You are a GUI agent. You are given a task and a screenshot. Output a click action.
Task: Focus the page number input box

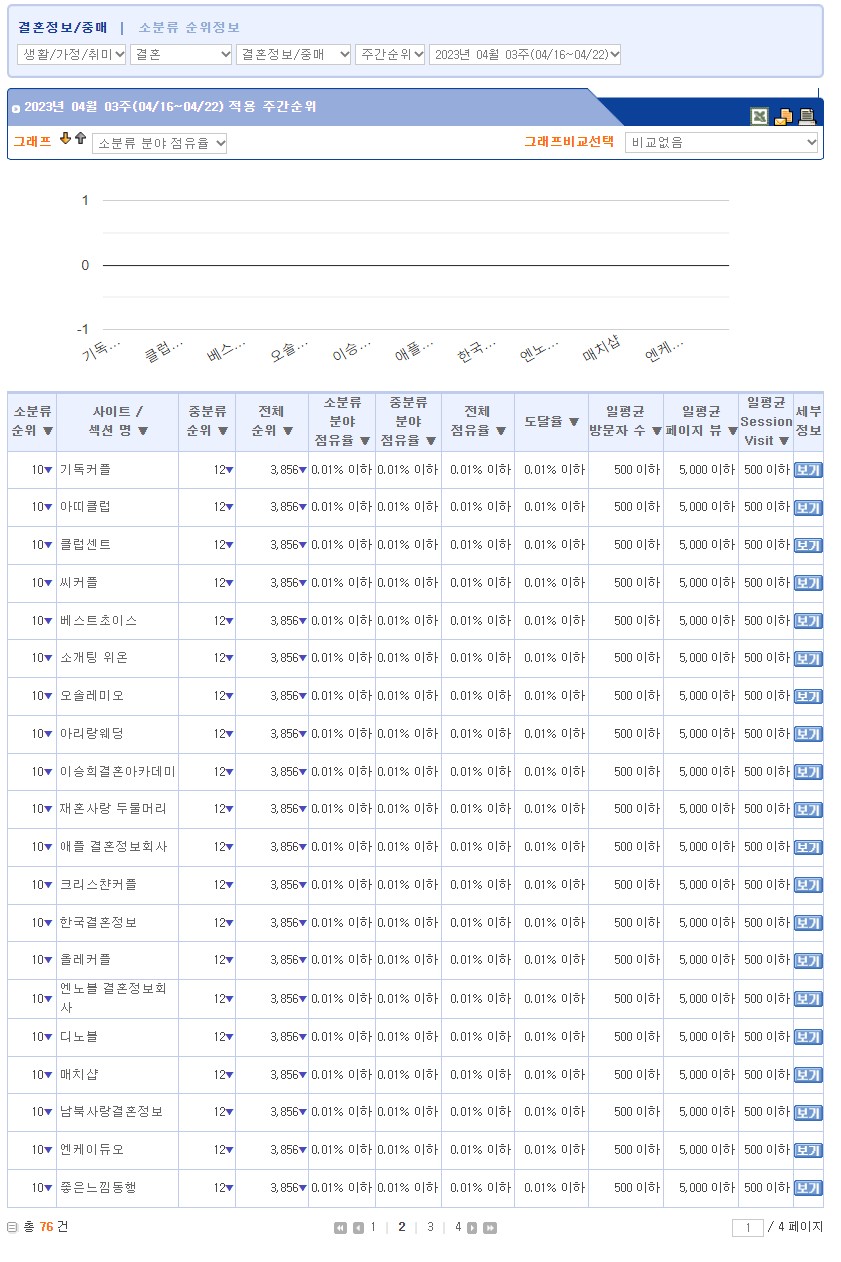click(747, 1228)
